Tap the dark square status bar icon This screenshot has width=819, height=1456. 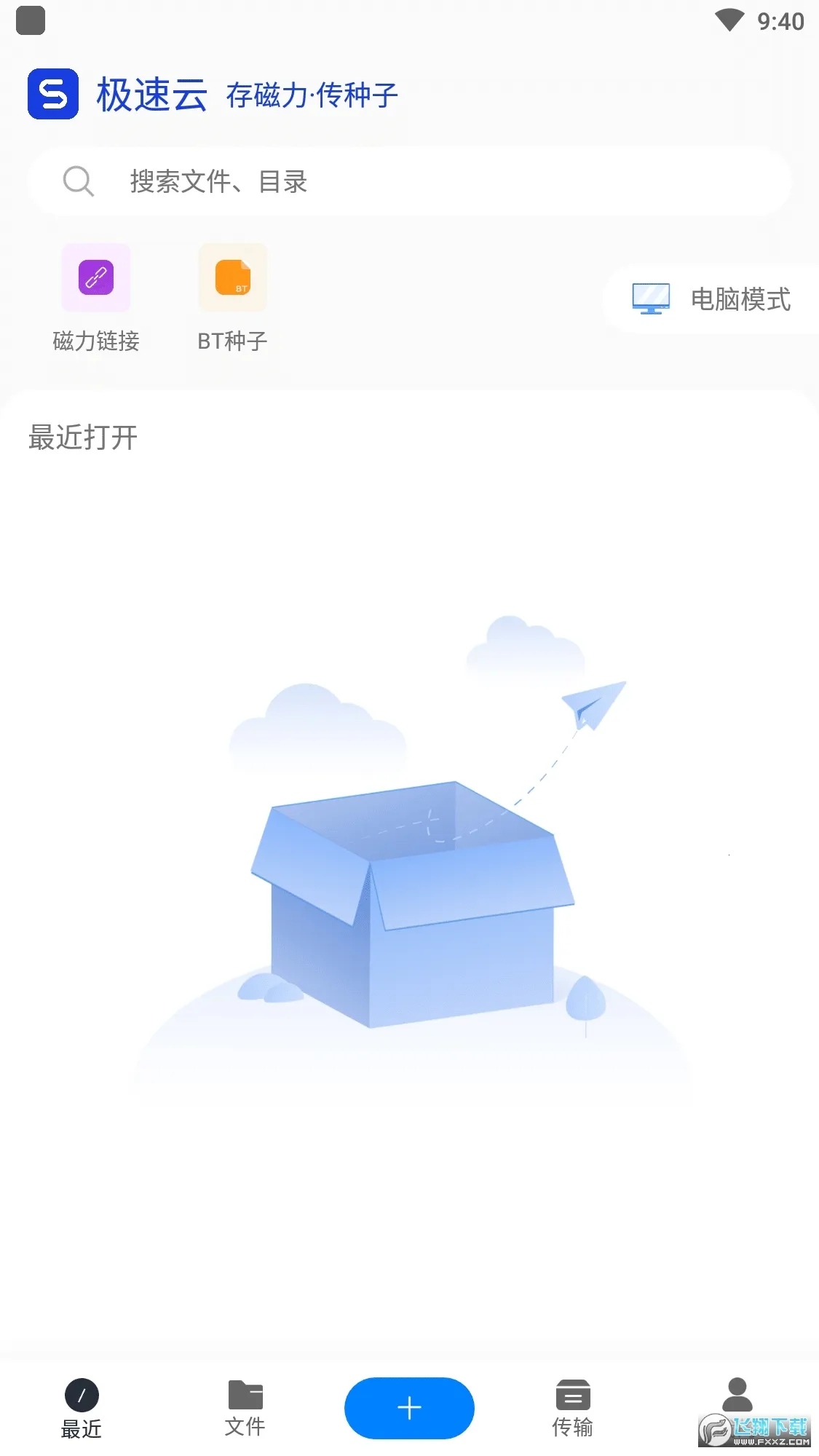coord(31,22)
